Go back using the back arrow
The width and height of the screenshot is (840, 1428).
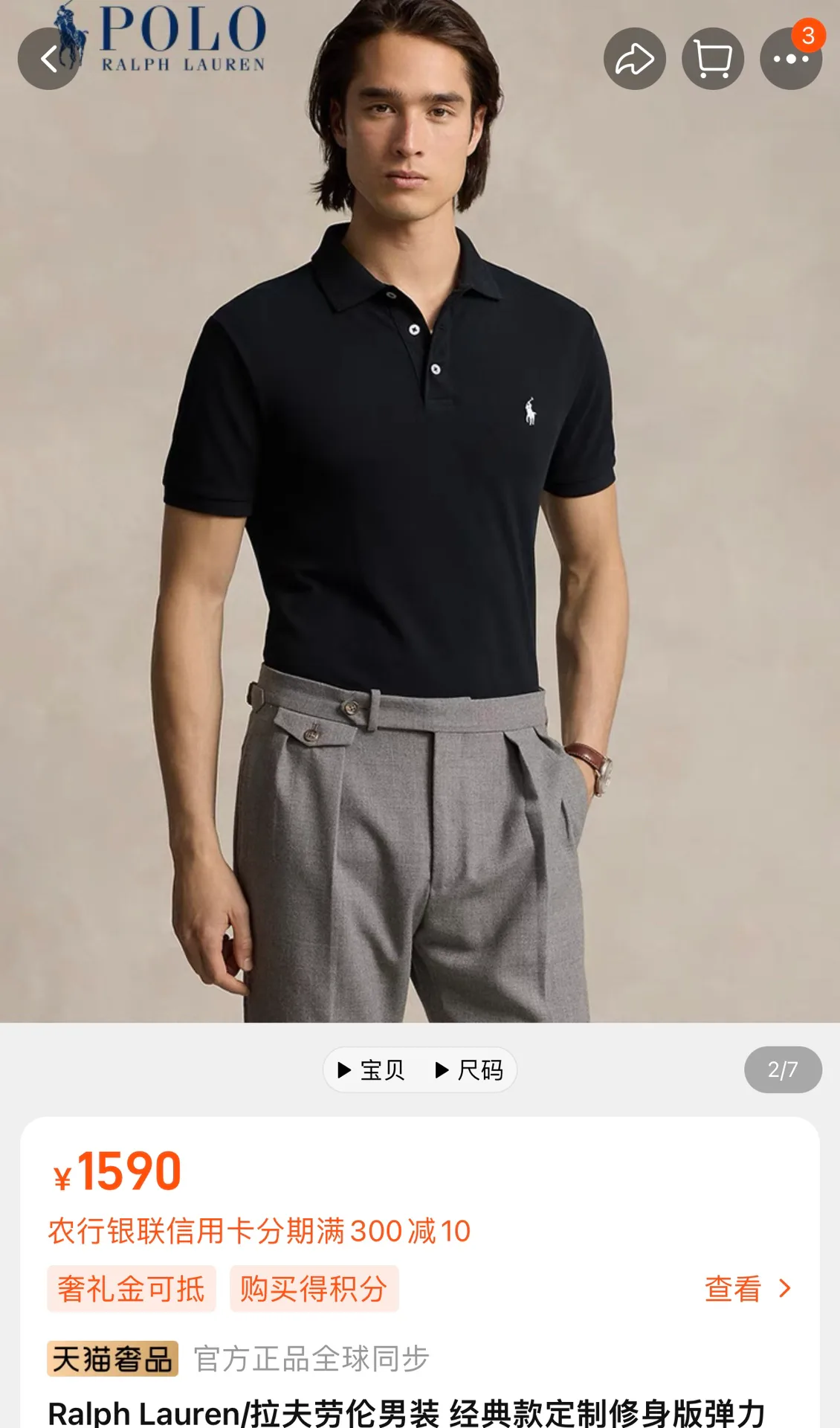pyautogui.click(x=49, y=59)
